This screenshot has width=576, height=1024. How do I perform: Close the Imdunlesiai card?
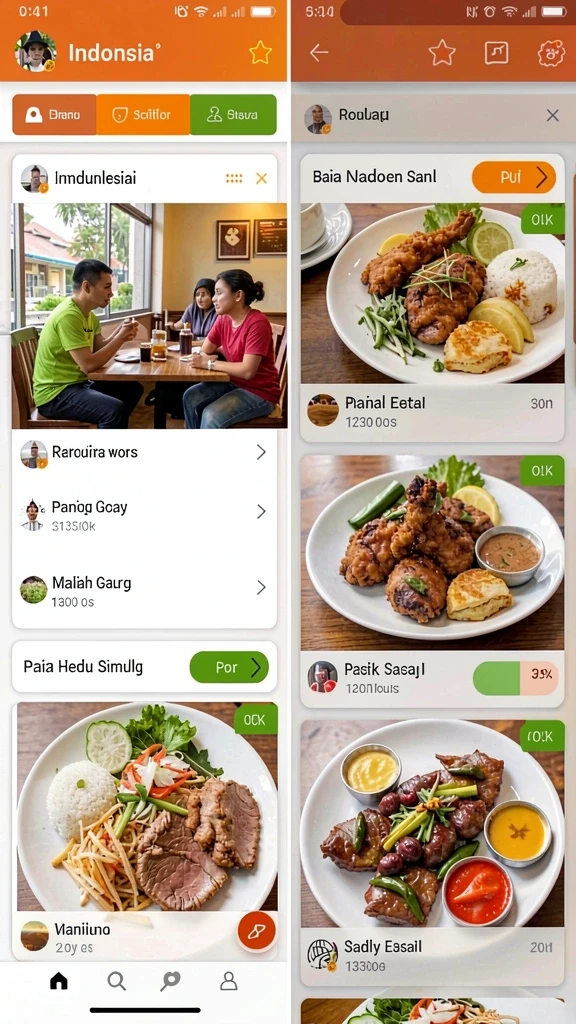pos(261,178)
